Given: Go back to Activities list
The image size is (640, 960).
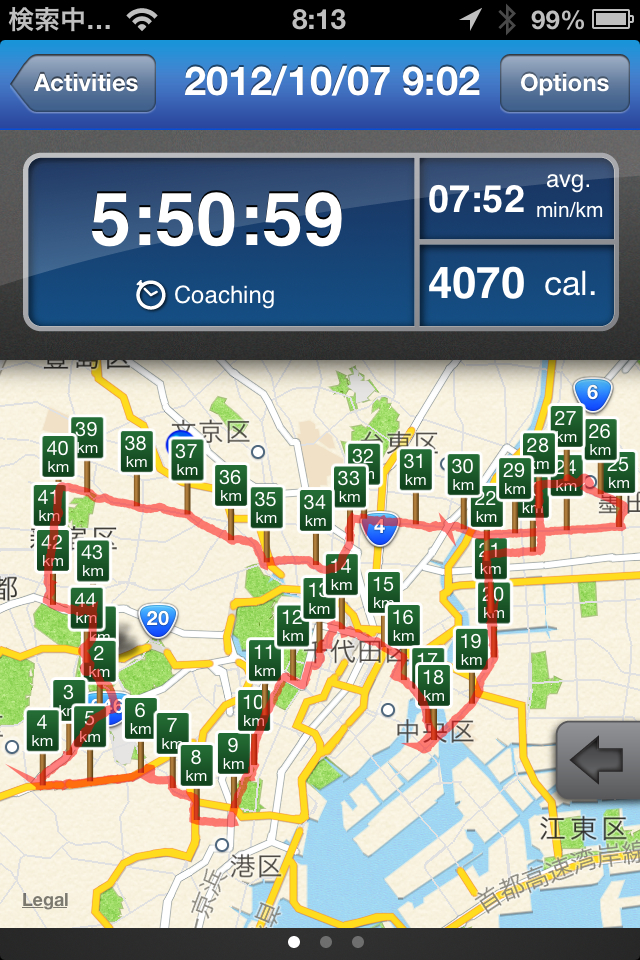Looking at the screenshot, I should [x=85, y=84].
